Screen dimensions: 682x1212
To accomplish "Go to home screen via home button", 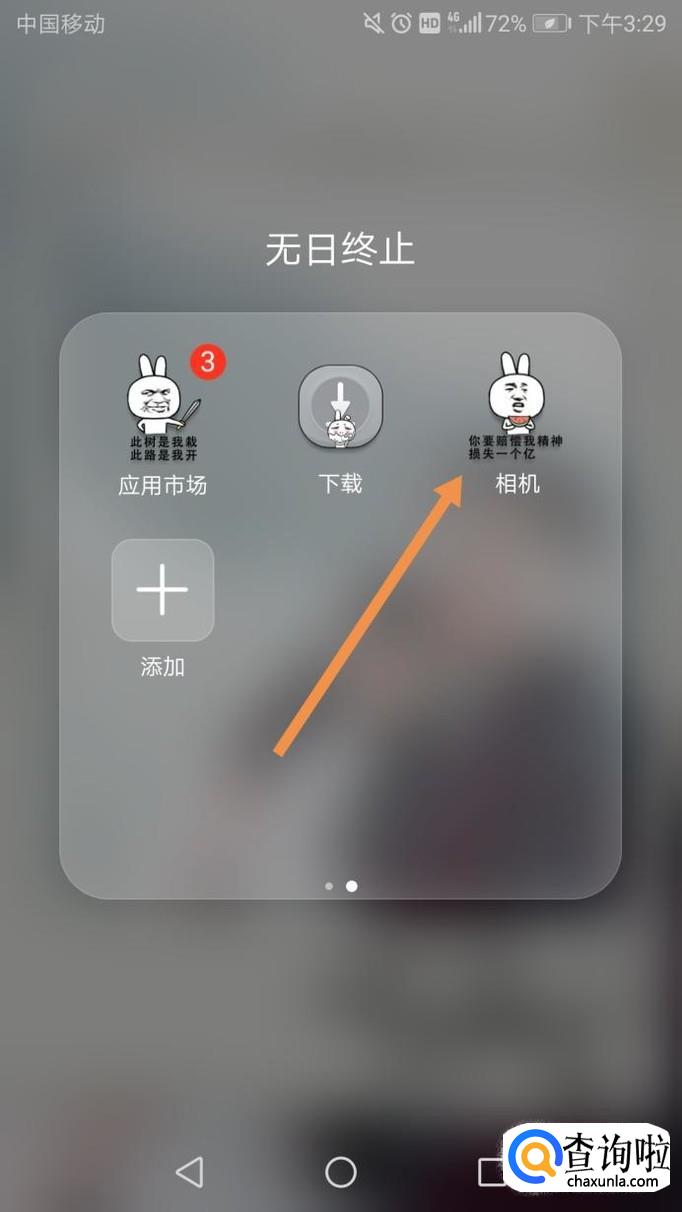I will point(341,1172).
